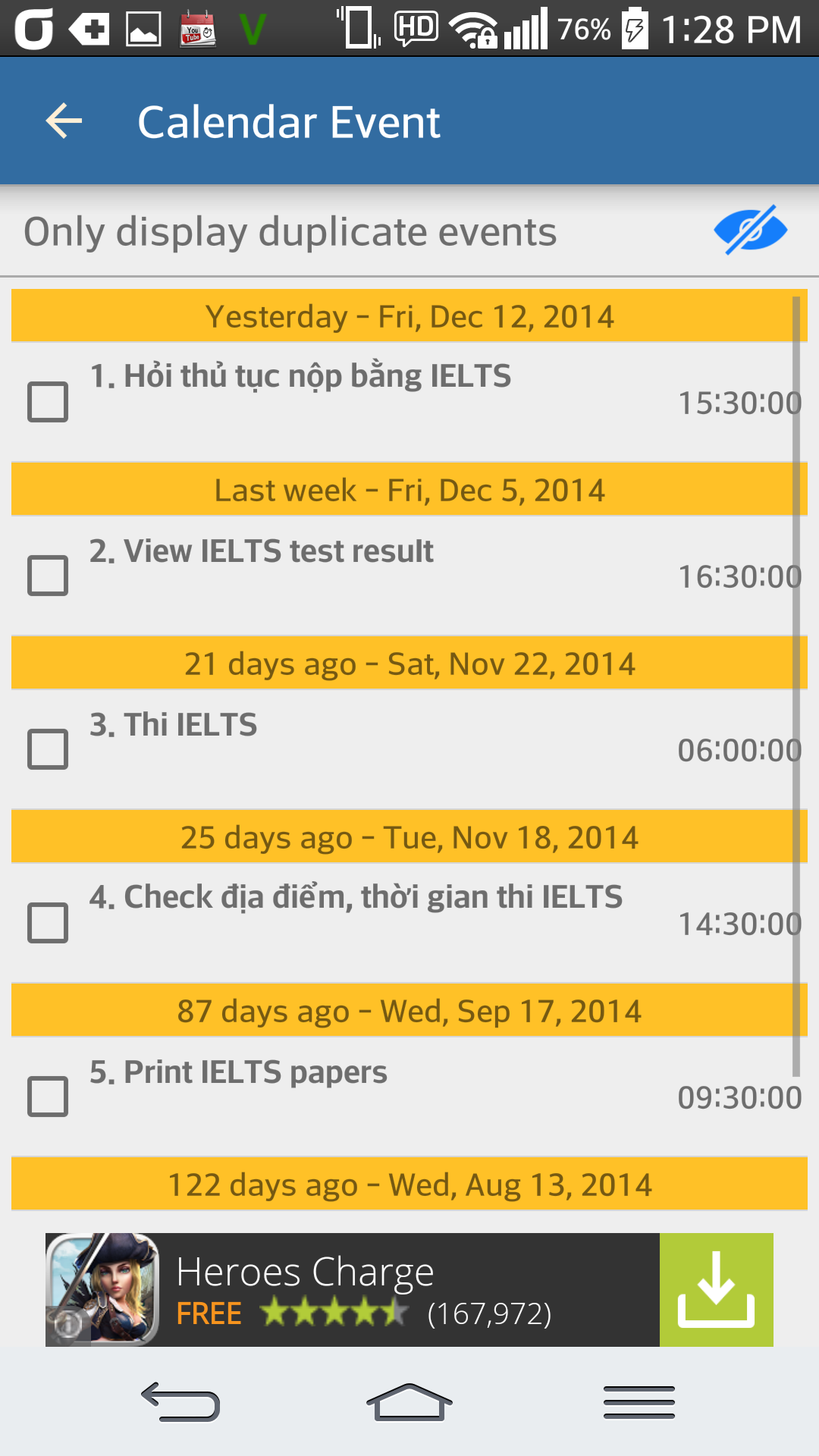The width and height of the screenshot is (819, 1456).
Task: Tap the star rating in the ad banner
Action: (x=331, y=1312)
